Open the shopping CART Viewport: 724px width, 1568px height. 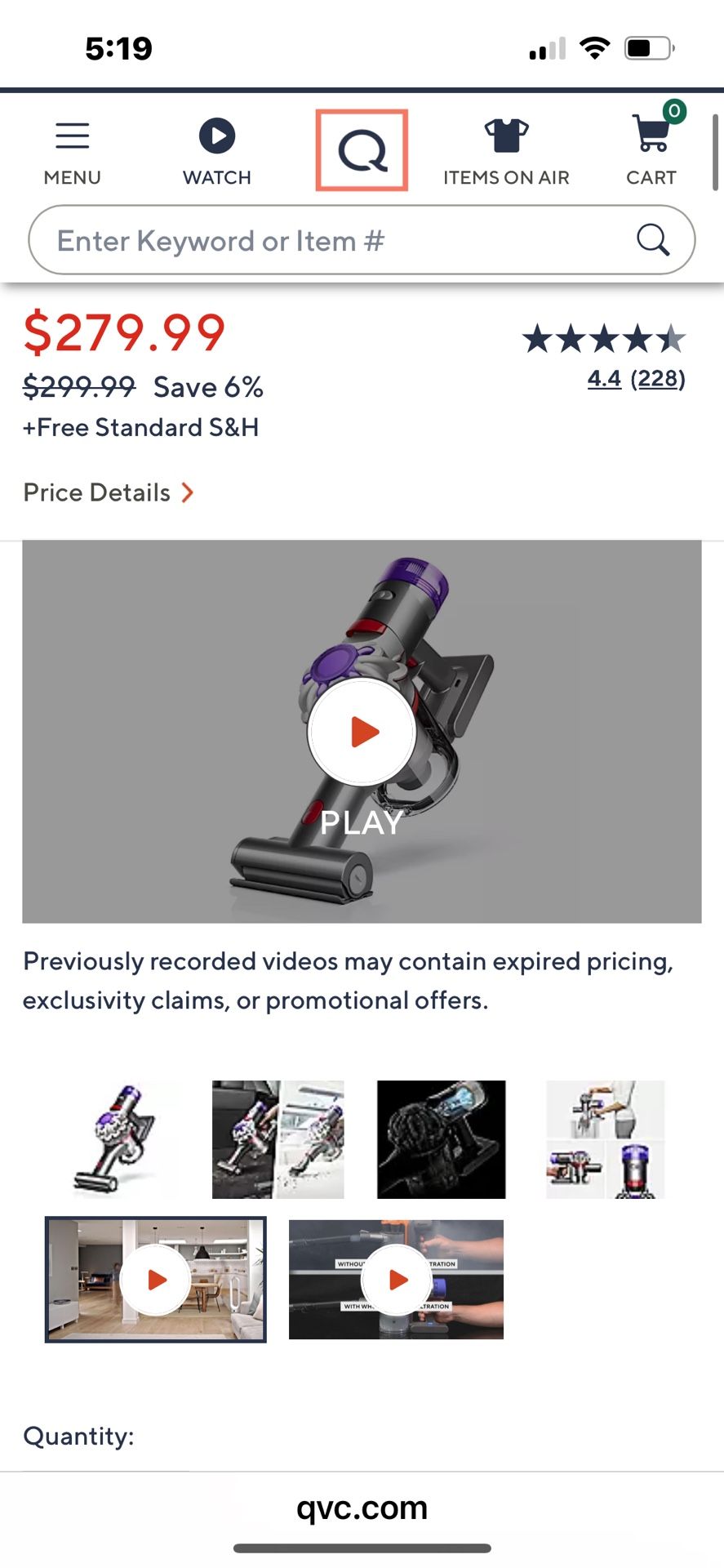651,152
